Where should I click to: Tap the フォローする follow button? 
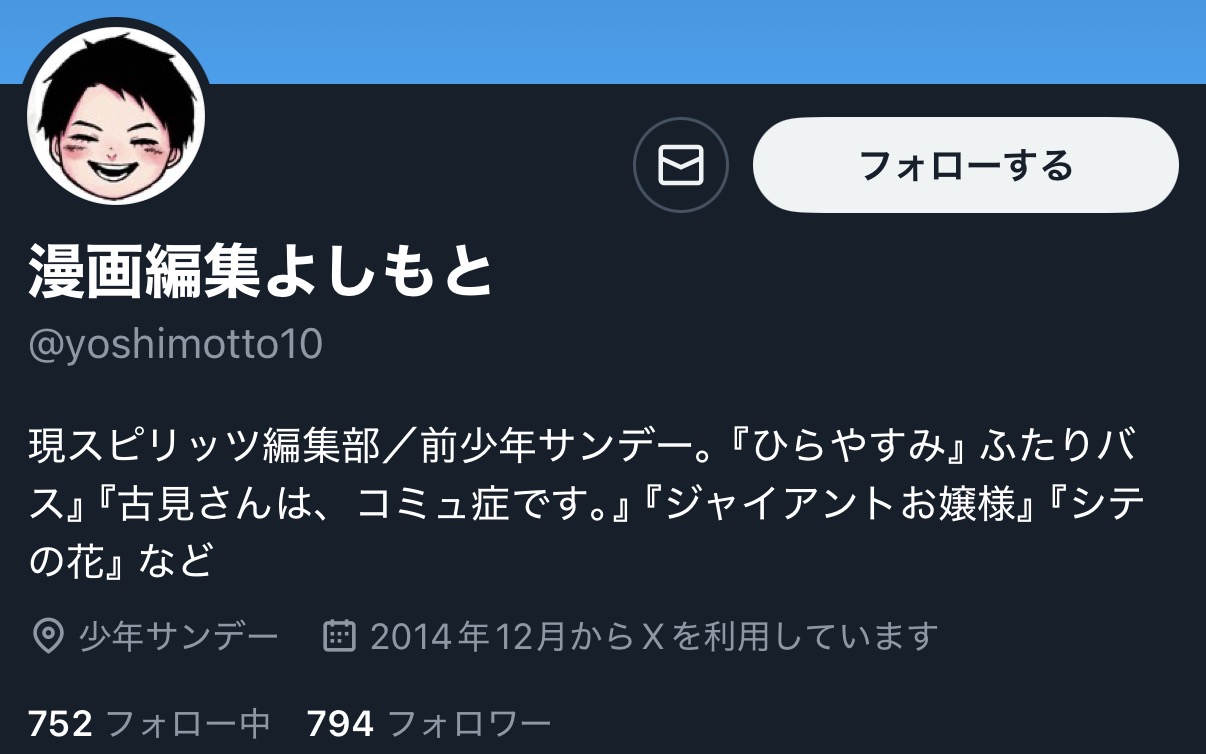(x=965, y=165)
